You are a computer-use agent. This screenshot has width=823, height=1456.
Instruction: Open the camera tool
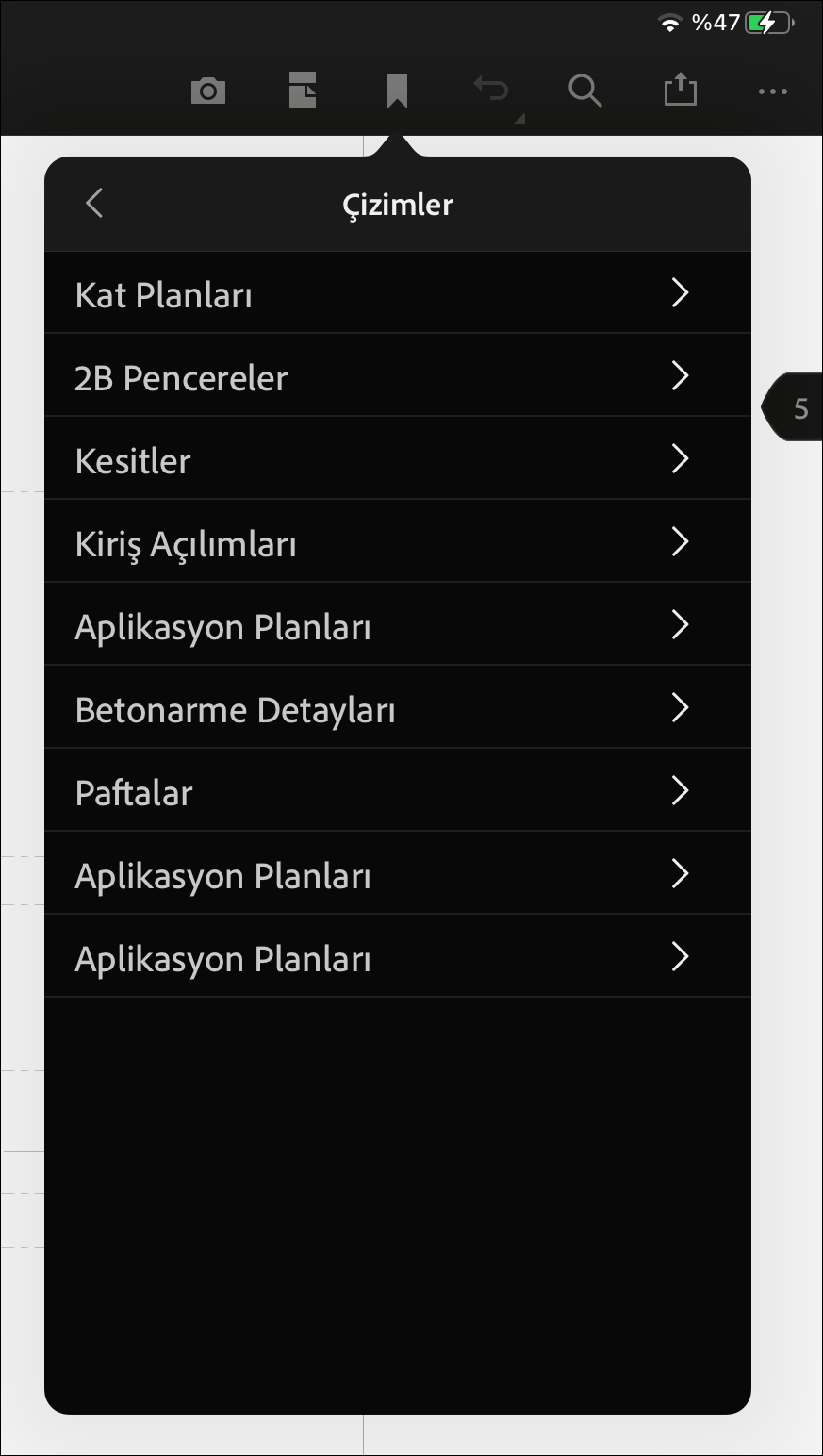coord(207,91)
